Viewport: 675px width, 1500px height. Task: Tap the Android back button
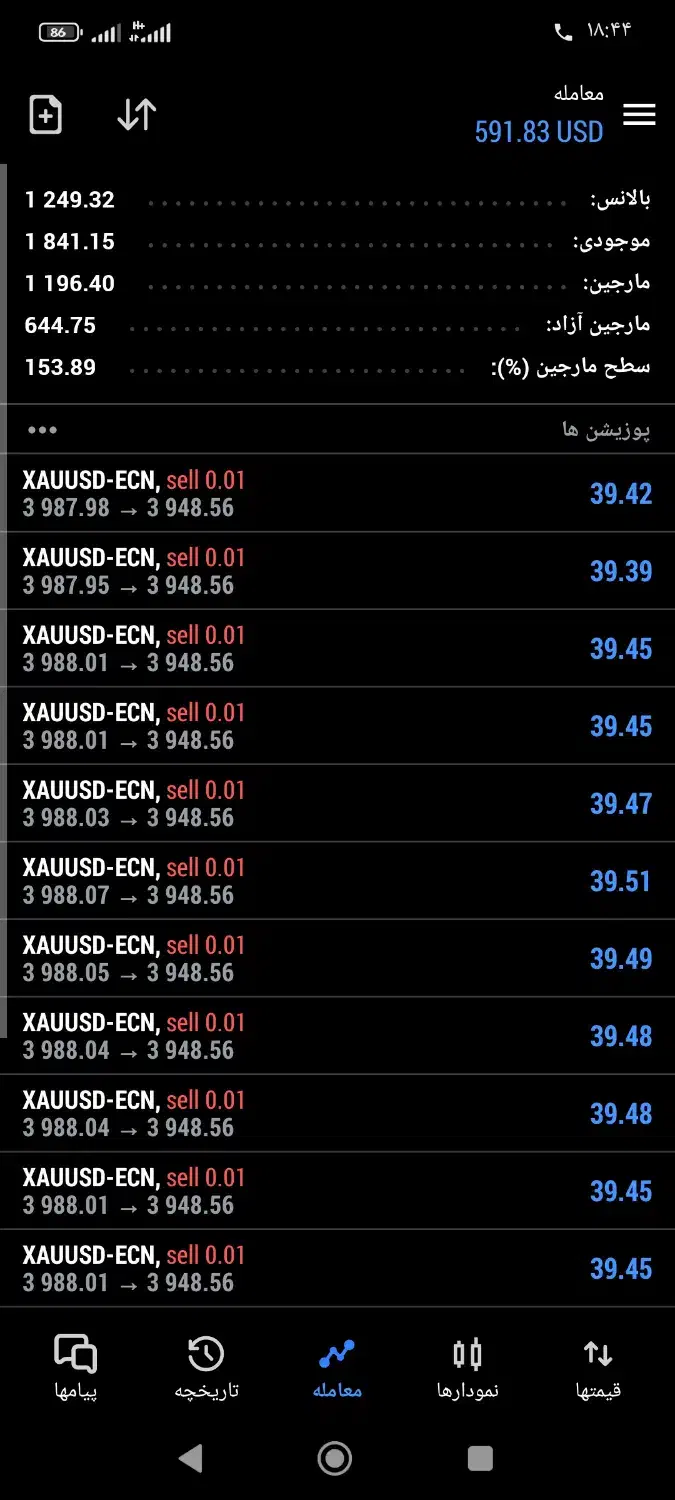(190, 1458)
